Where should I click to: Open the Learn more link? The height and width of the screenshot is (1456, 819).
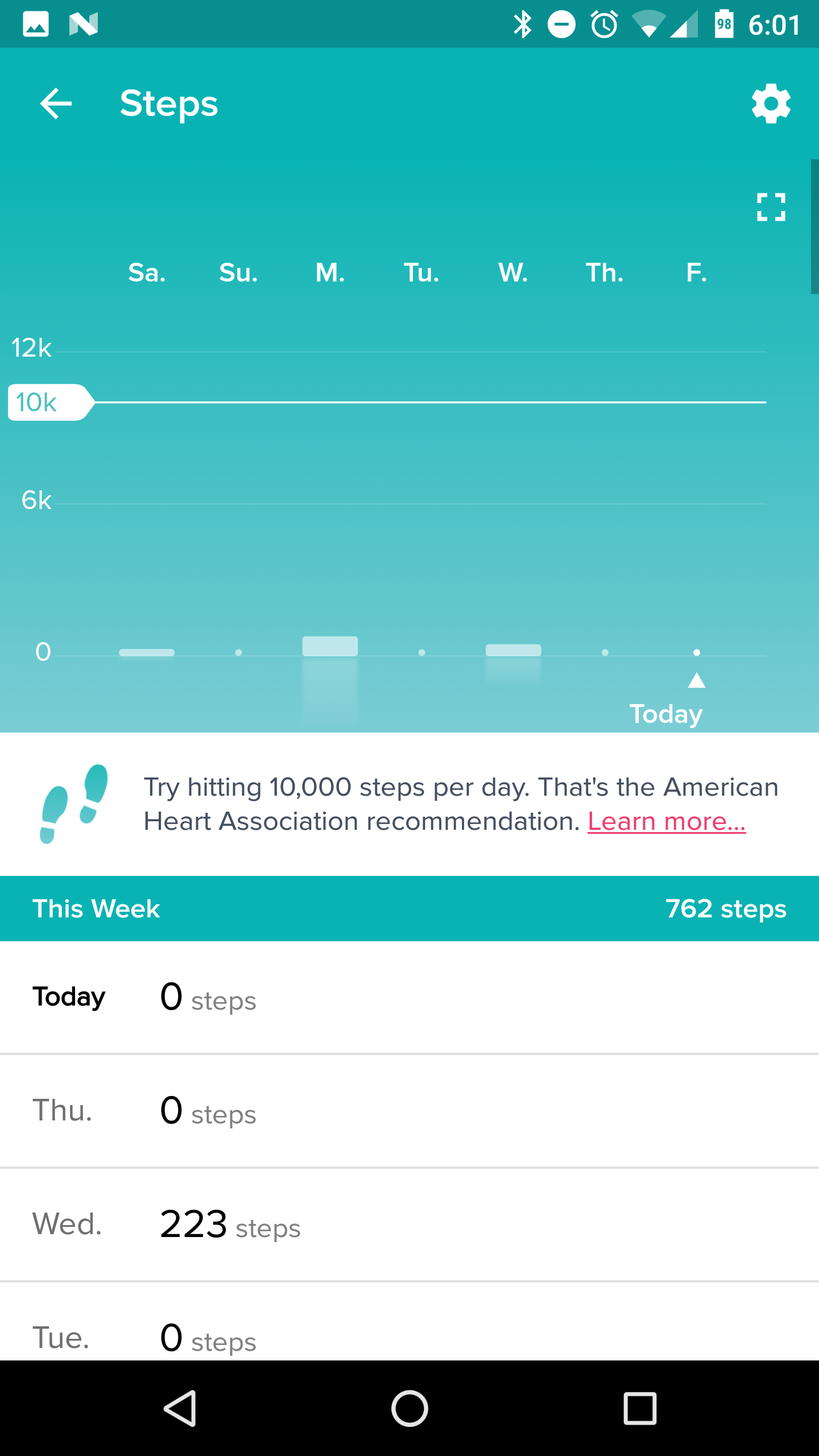coord(667,821)
